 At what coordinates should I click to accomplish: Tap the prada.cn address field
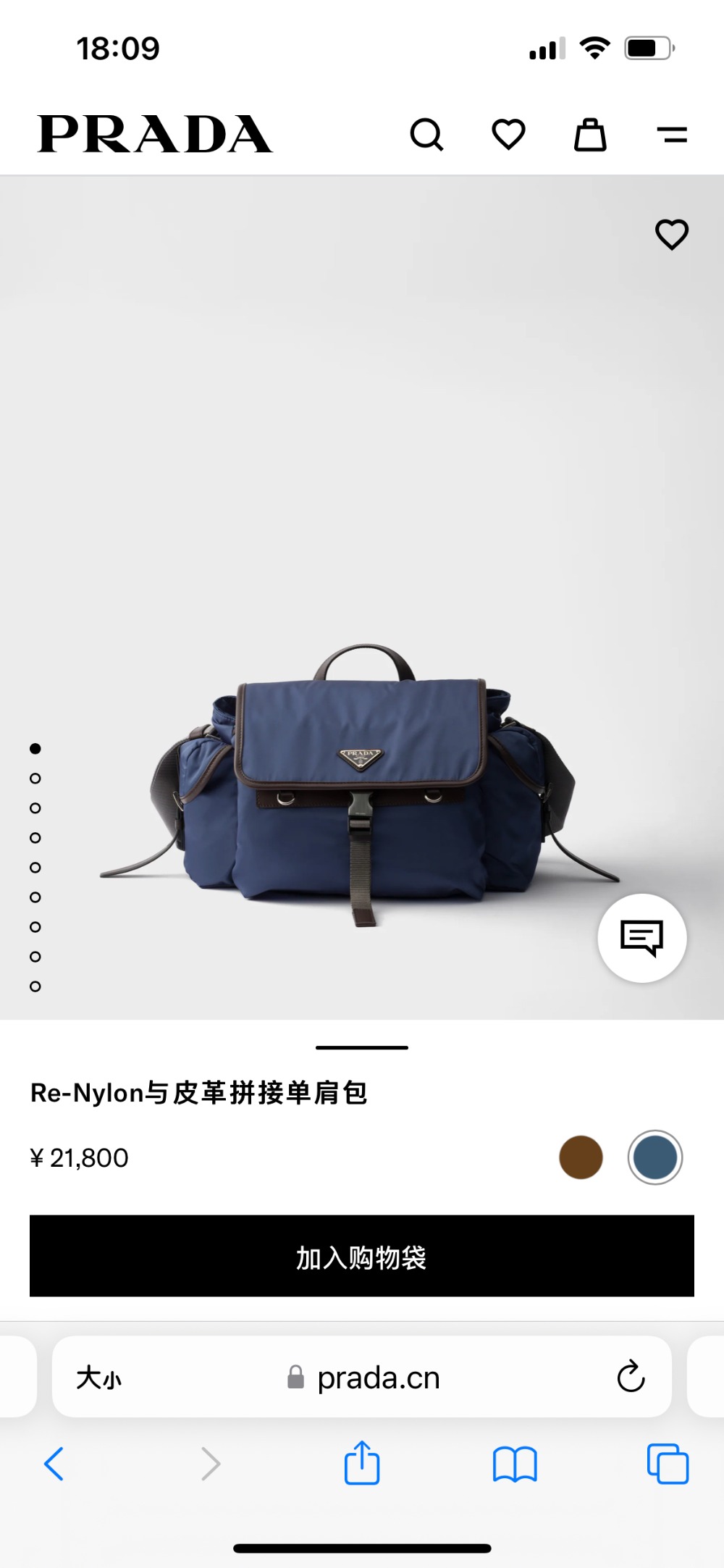pos(378,1378)
